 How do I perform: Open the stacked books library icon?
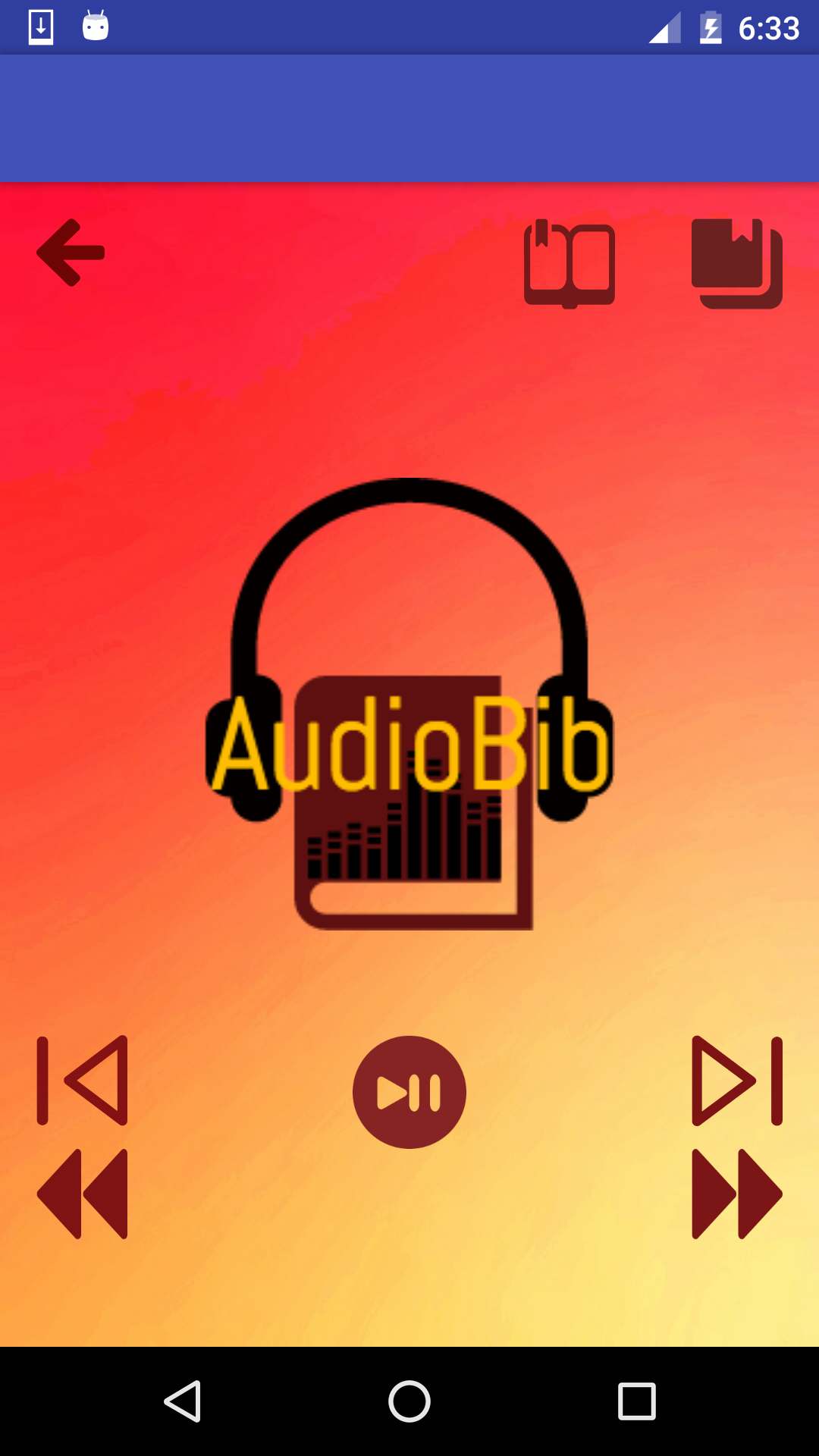pyautogui.click(x=736, y=263)
